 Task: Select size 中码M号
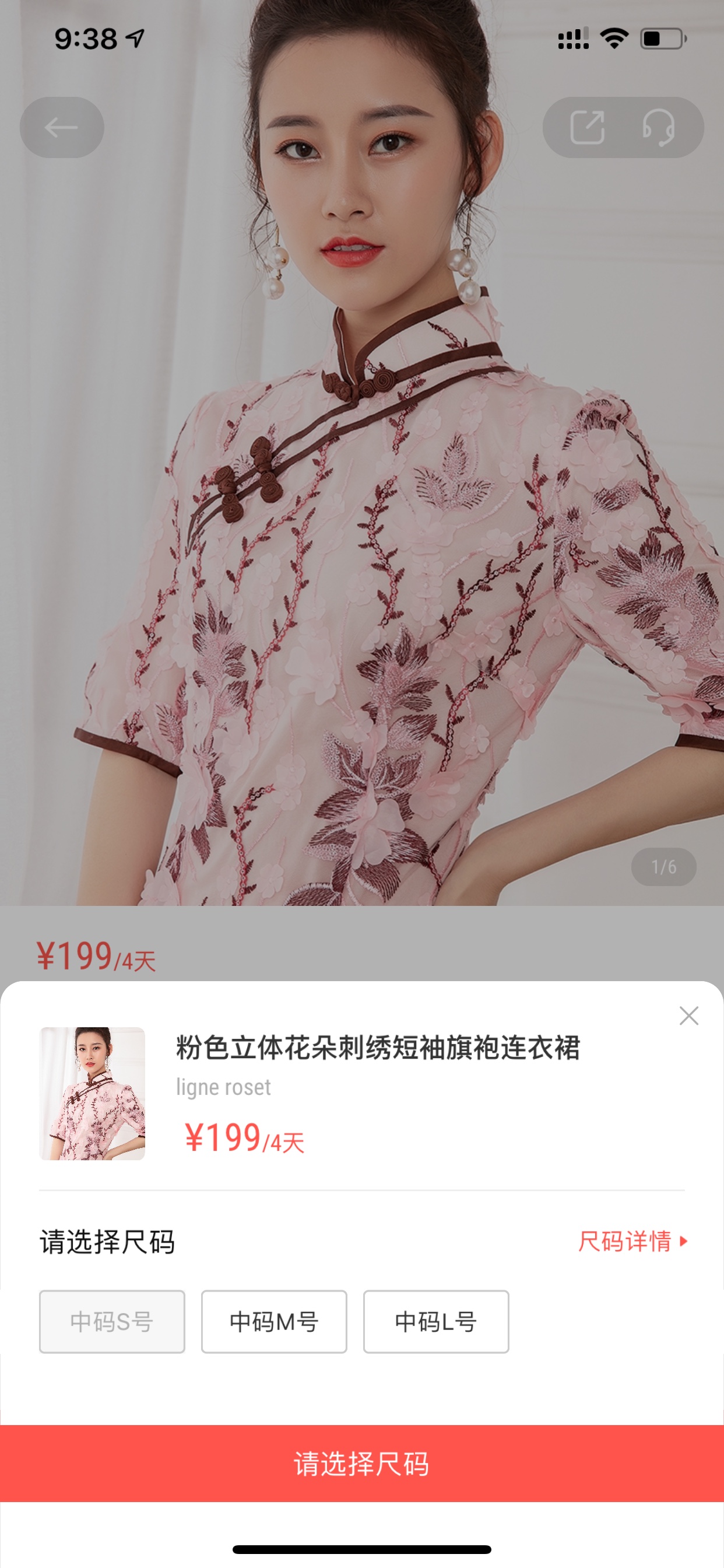pos(274,1321)
